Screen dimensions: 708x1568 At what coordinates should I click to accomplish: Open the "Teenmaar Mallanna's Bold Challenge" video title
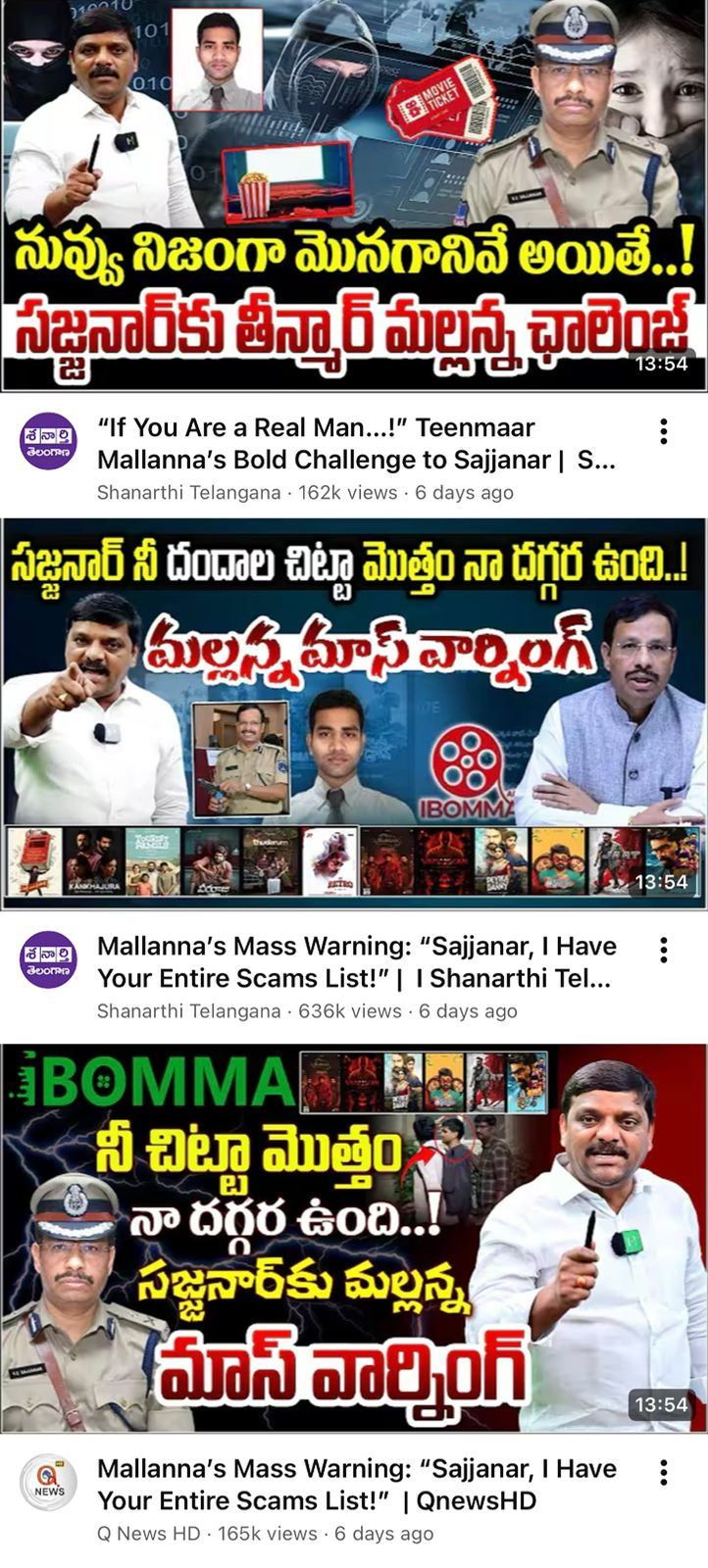(x=357, y=443)
